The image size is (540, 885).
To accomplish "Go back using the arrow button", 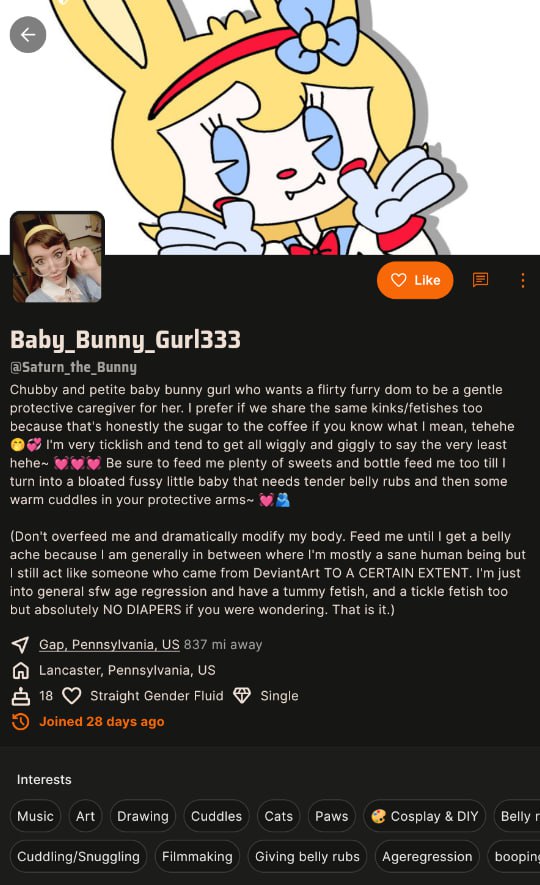I will (x=28, y=35).
